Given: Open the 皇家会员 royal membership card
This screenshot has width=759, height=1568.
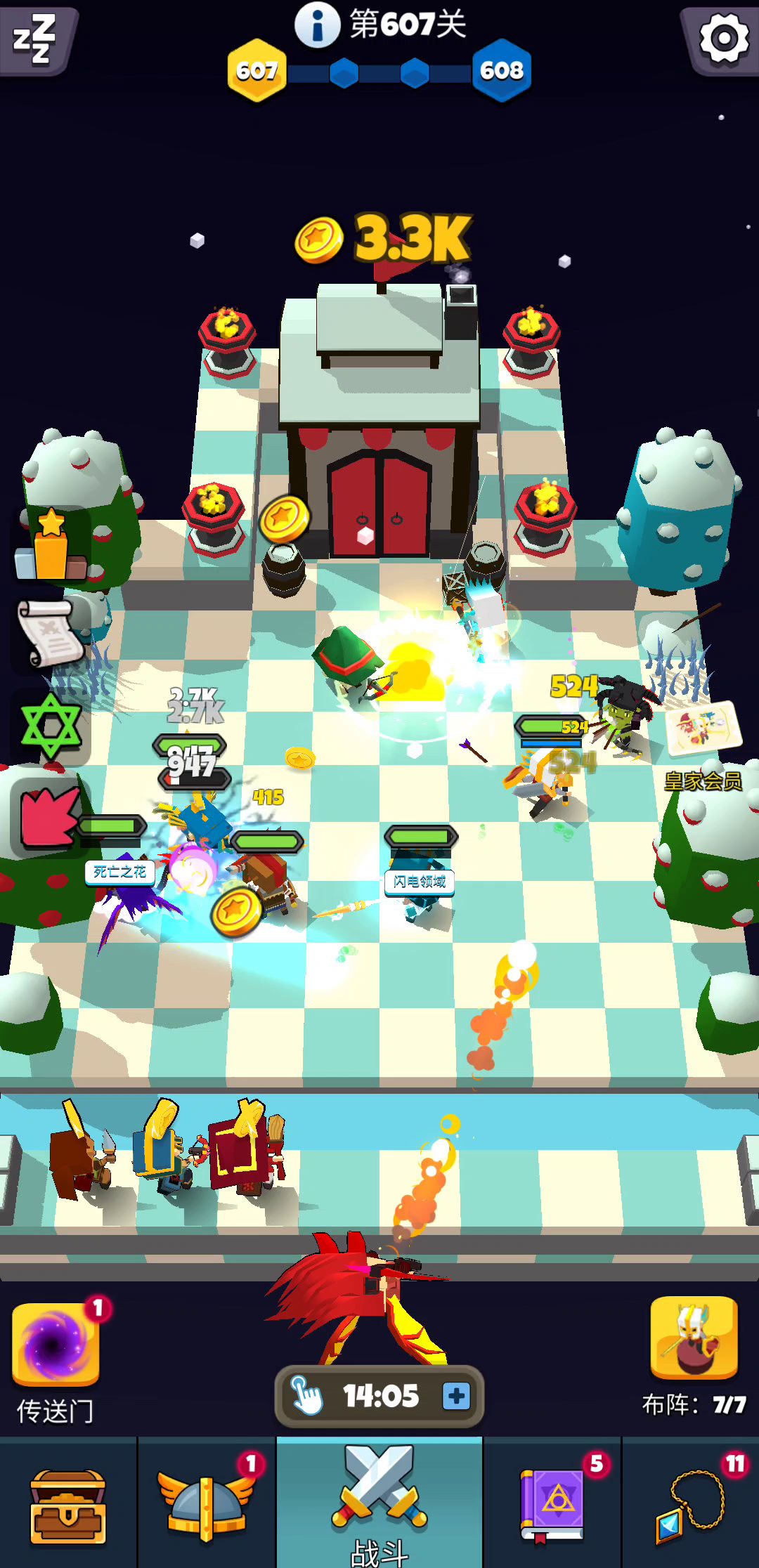Looking at the screenshot, I should (703, 731).
